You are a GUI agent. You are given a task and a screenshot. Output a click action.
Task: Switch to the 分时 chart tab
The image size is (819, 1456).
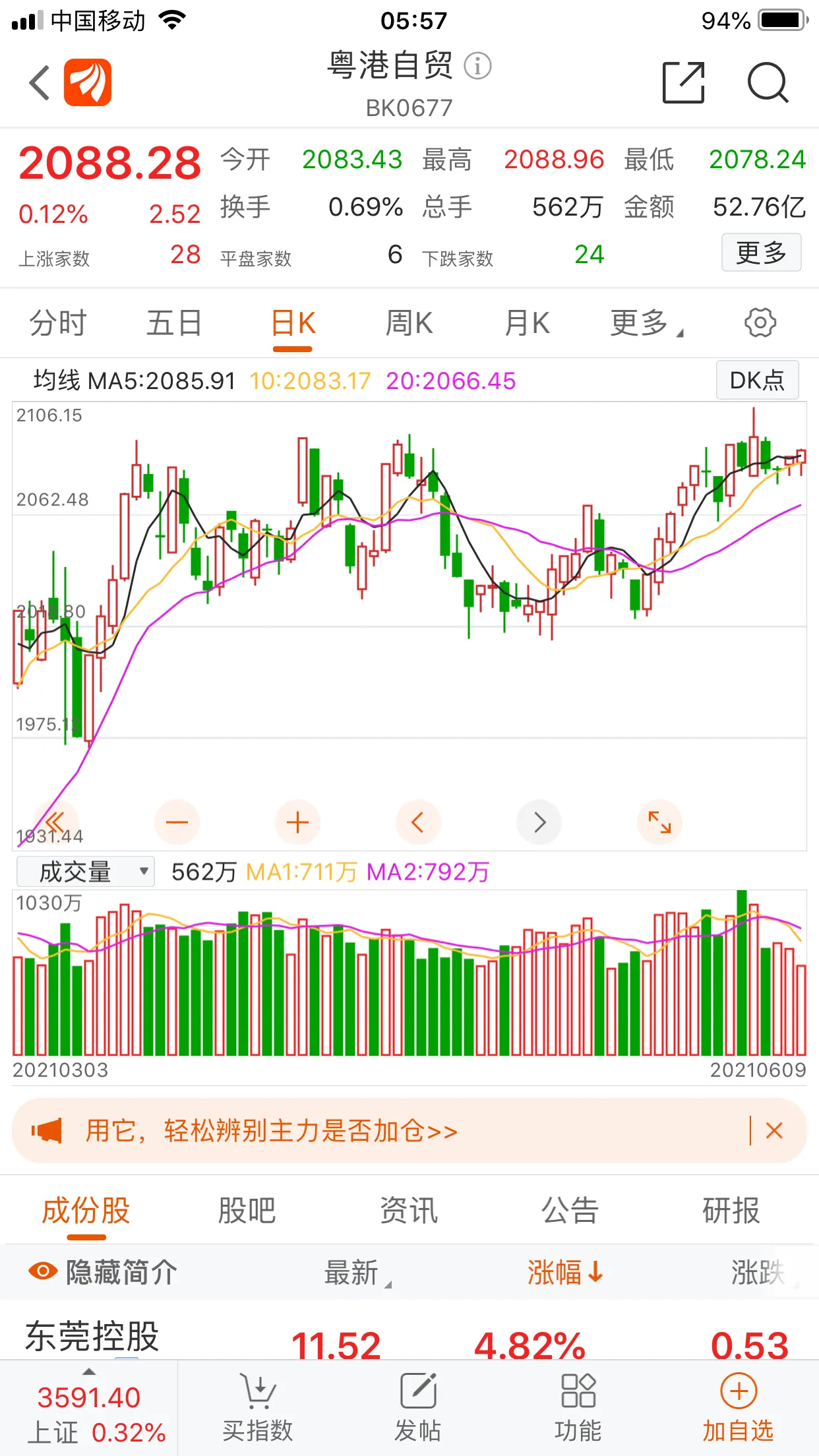[x=58, y=324]
